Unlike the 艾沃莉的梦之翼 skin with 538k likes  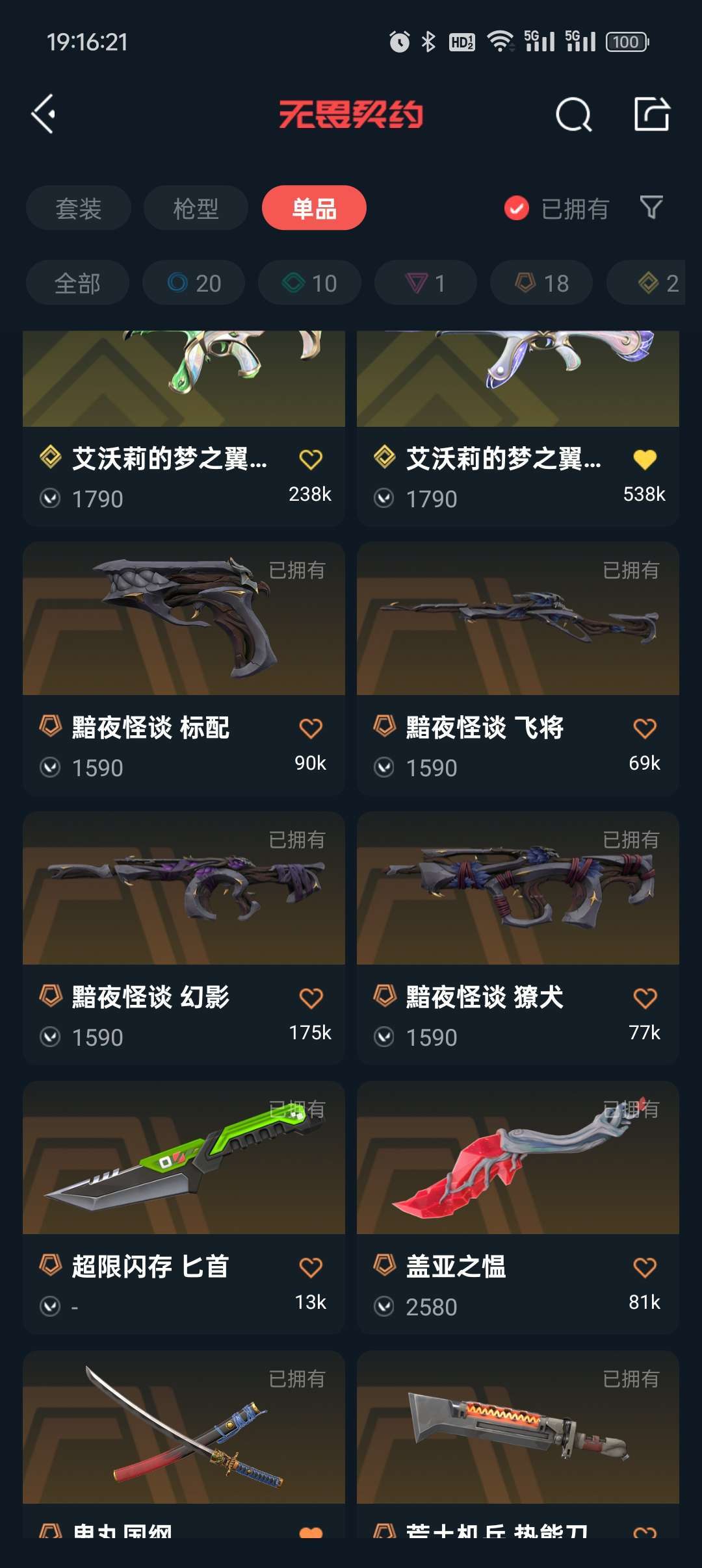pyautogui.click(x=645, y=459)
